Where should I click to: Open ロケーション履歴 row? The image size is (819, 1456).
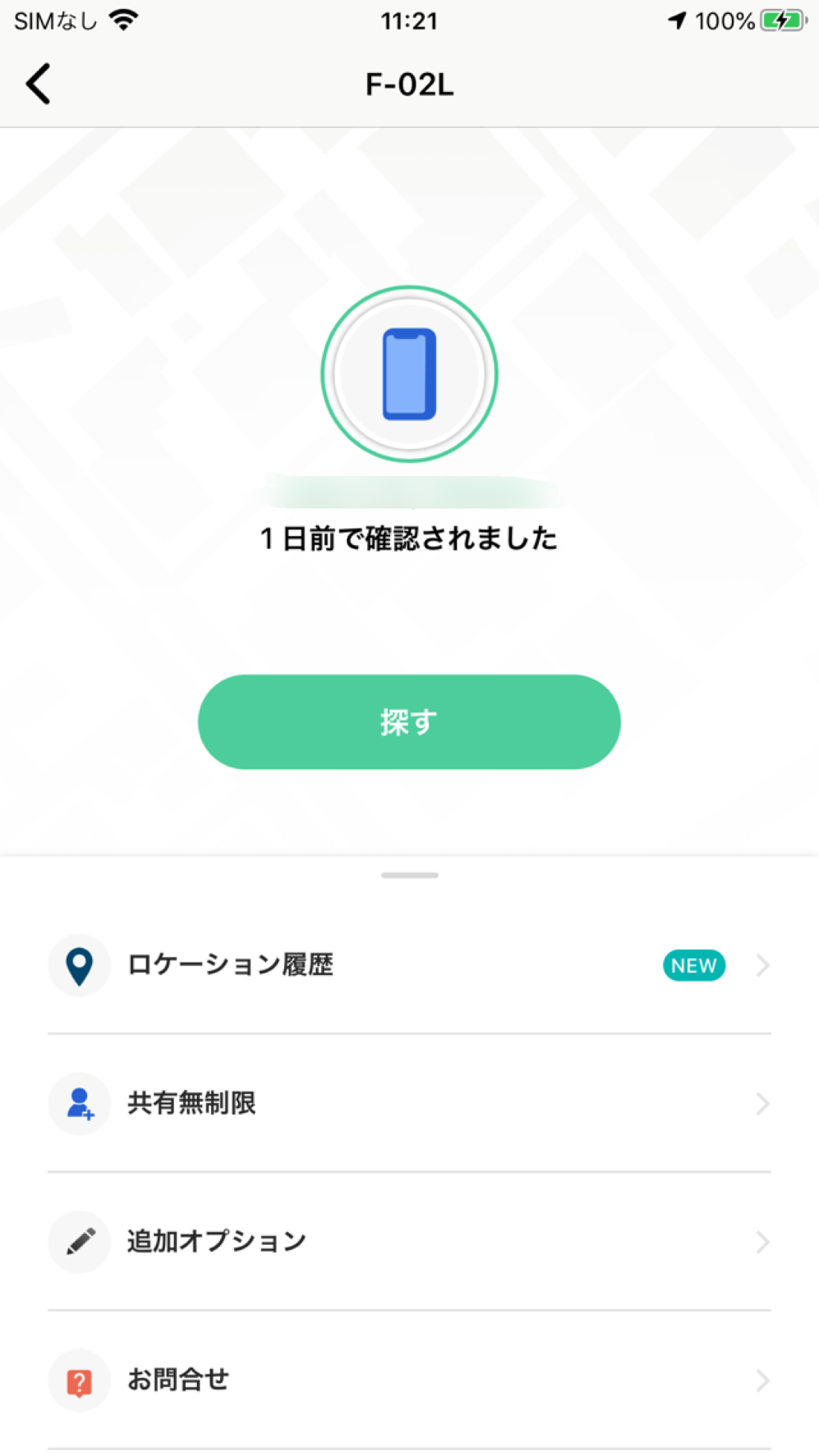pyautogui.click(x=409, y=965)
